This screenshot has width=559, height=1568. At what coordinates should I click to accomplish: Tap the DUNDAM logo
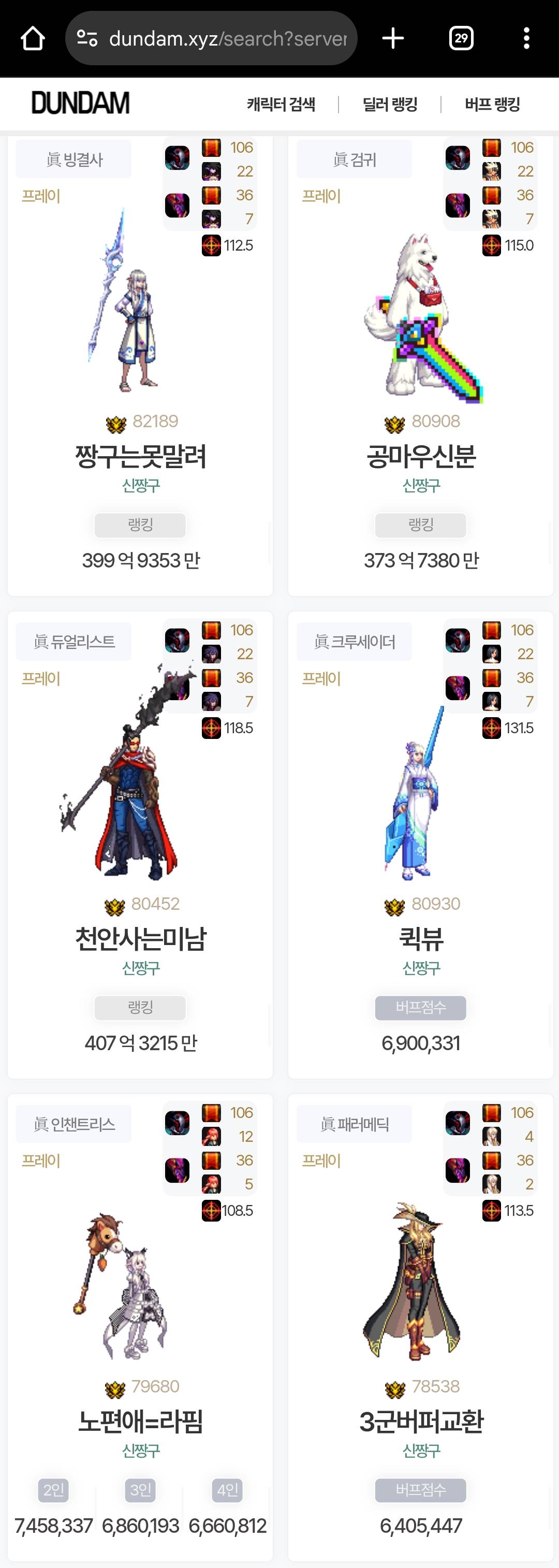tap(80, 104)
